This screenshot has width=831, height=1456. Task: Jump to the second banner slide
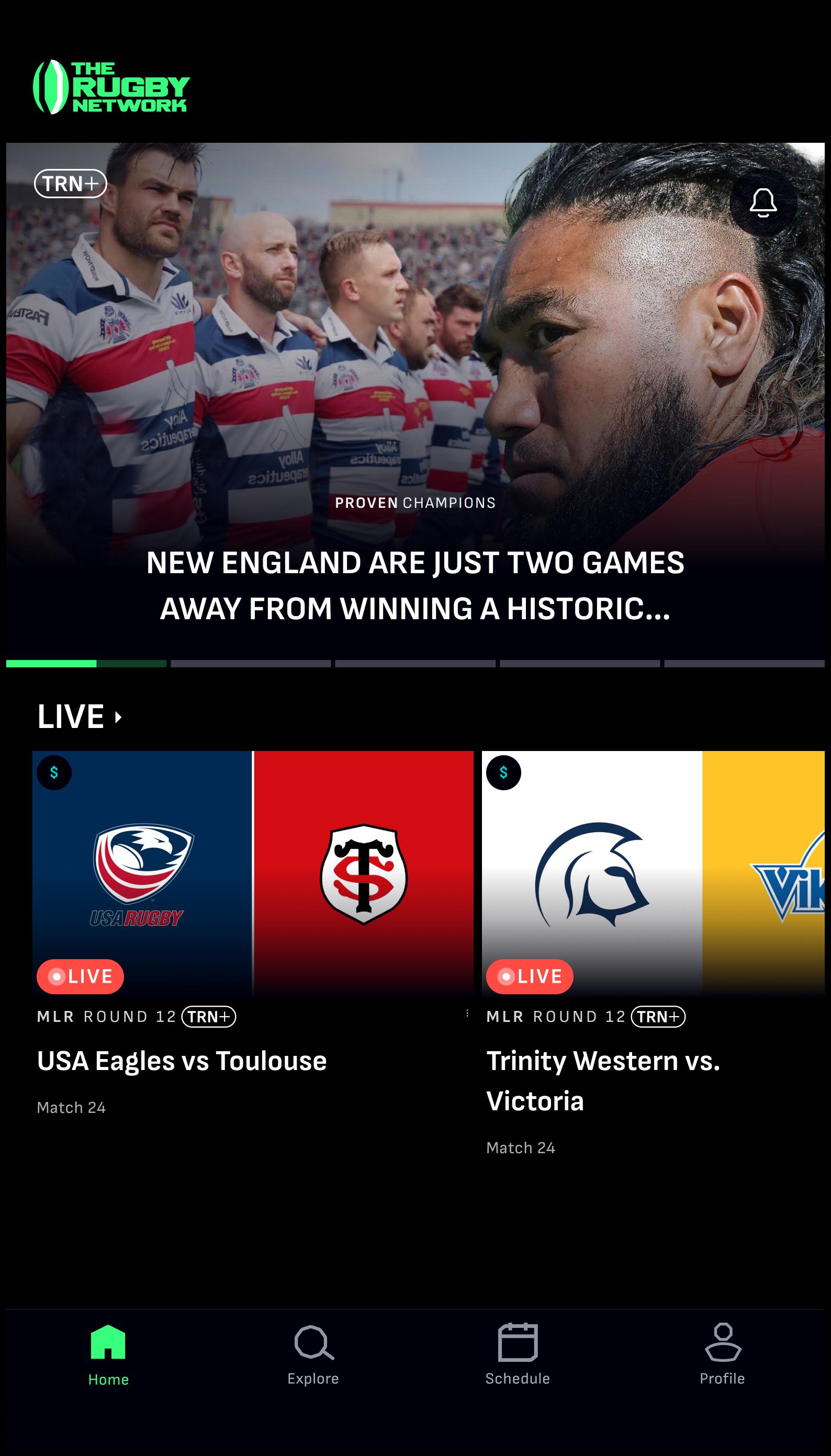tap(251, 663)
